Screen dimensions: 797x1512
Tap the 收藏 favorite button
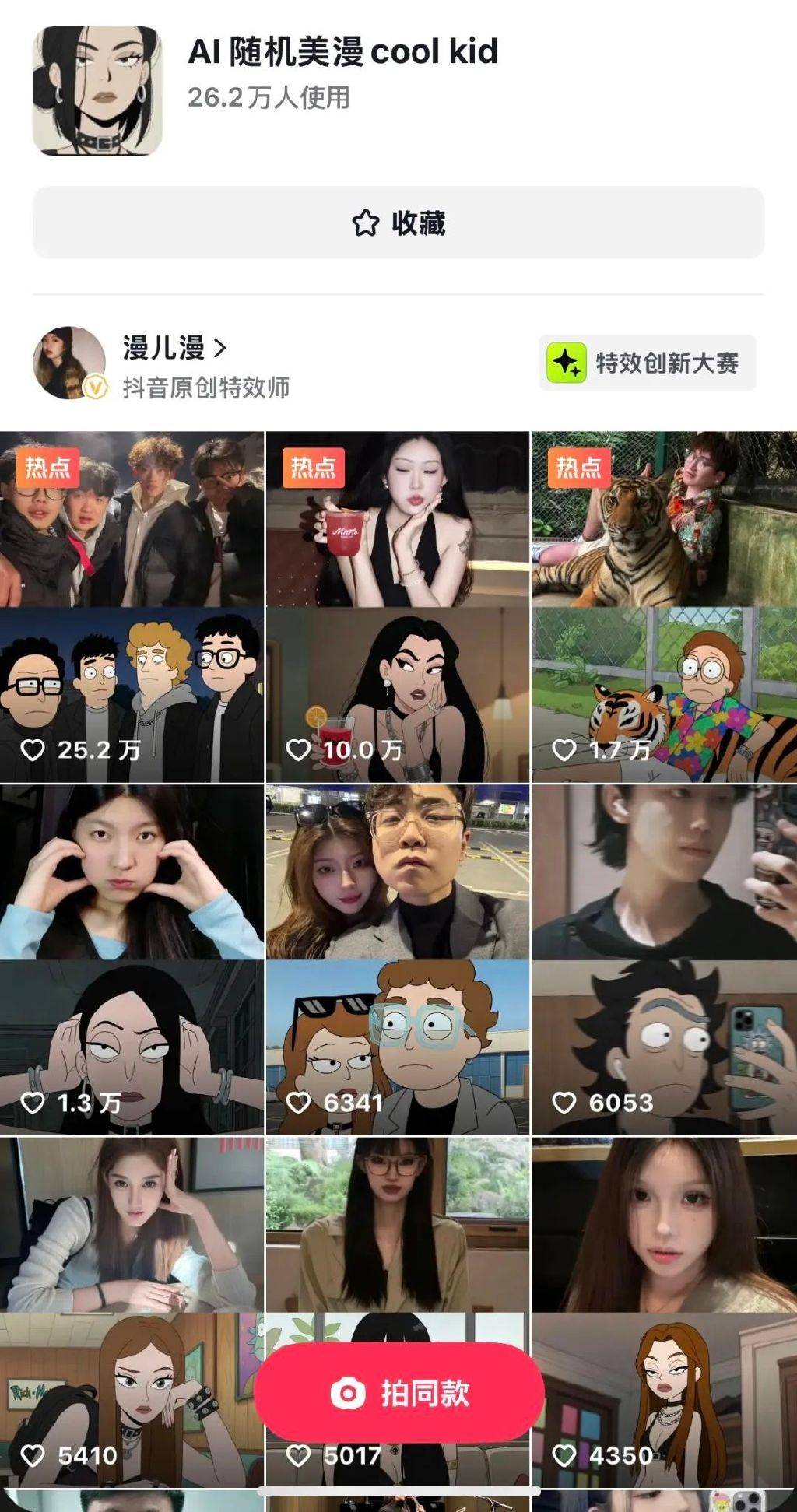(x=398, y=223)
